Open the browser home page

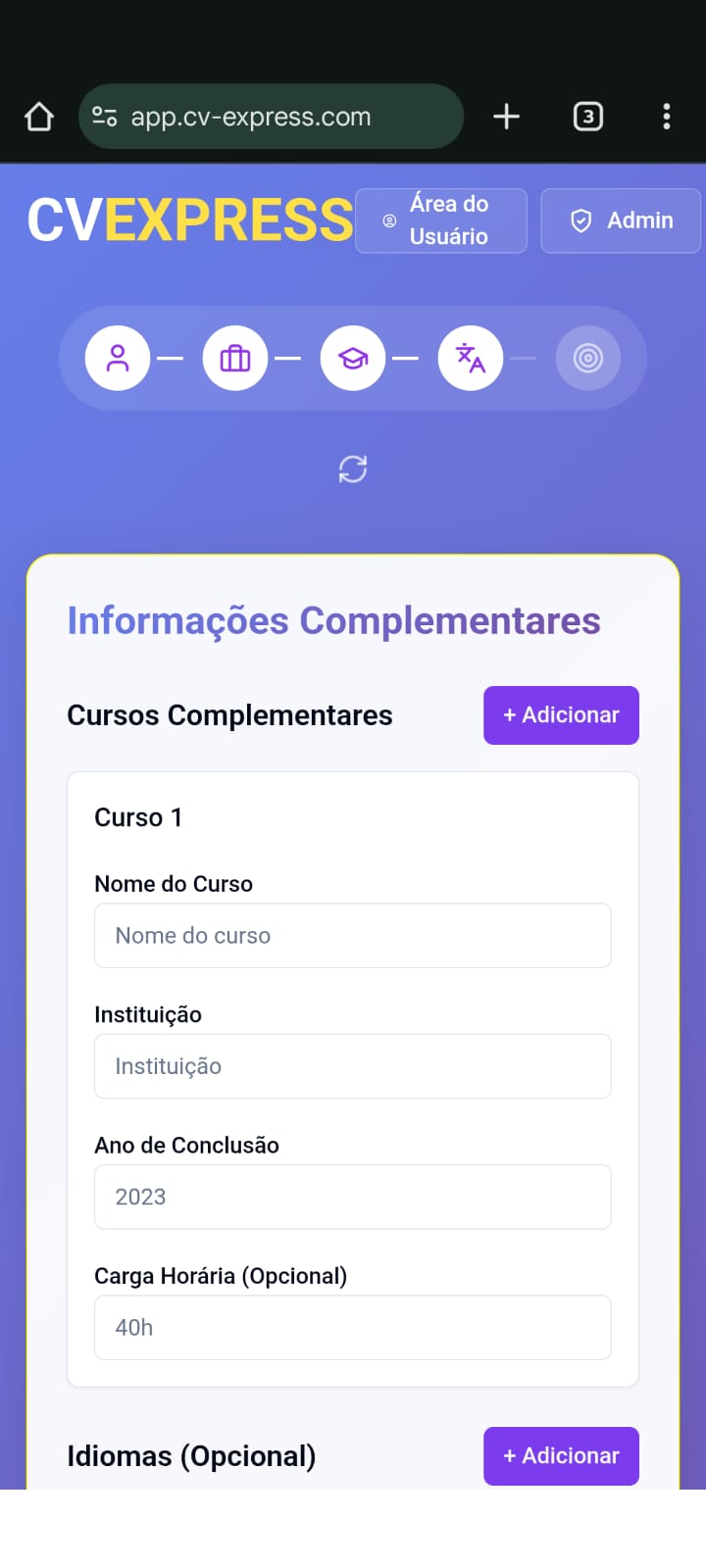tap(39, 117)
